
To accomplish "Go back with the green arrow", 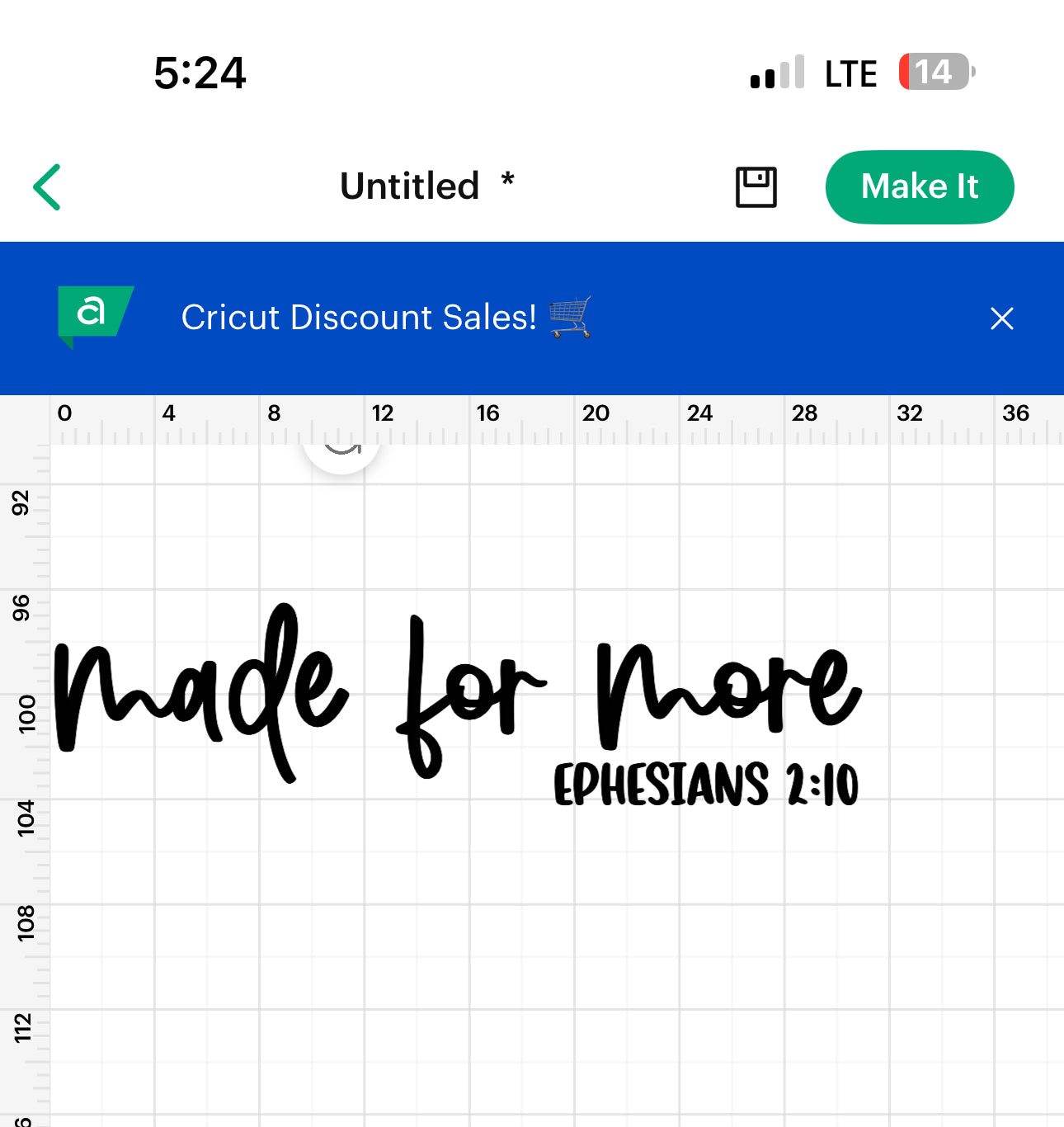I will click(x=48, y=187).
